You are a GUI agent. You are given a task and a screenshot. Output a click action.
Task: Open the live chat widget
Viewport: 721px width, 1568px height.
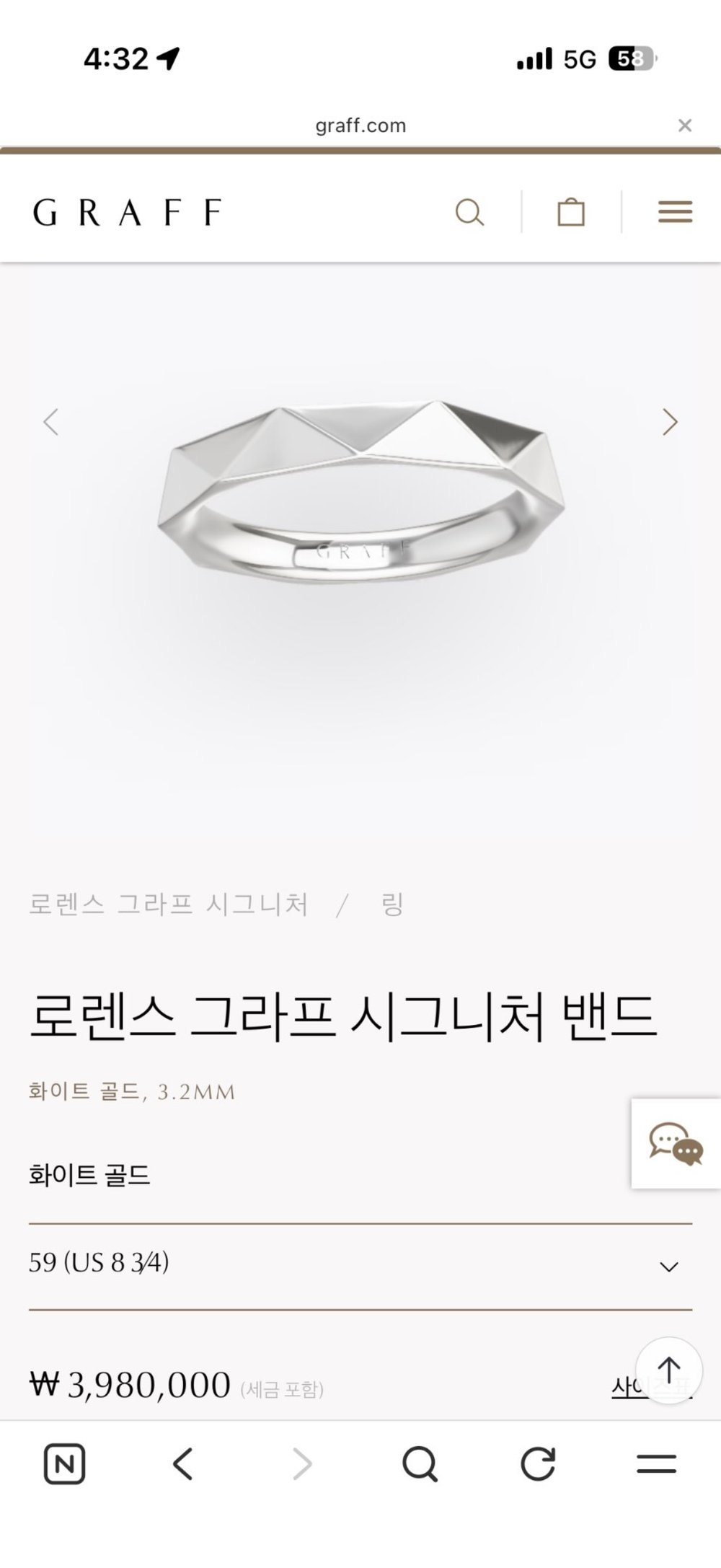676,1143
